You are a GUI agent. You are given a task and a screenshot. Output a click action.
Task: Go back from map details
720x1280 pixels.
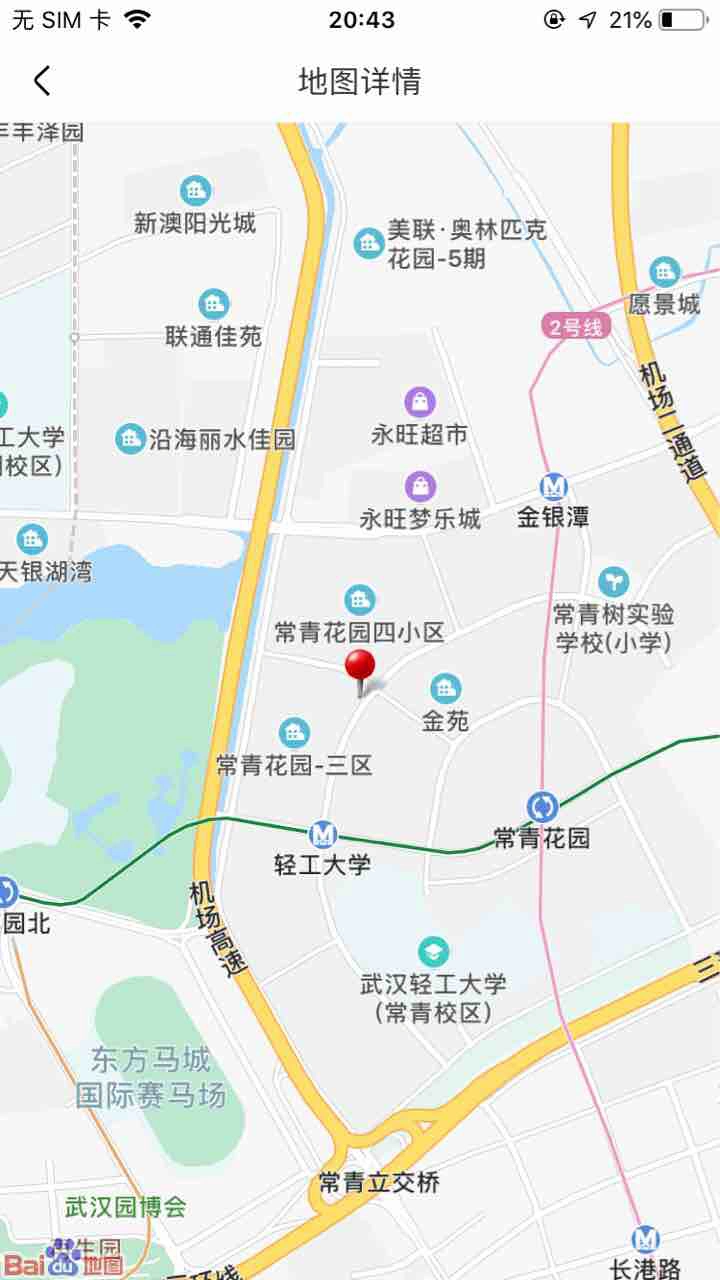[41, 81]
